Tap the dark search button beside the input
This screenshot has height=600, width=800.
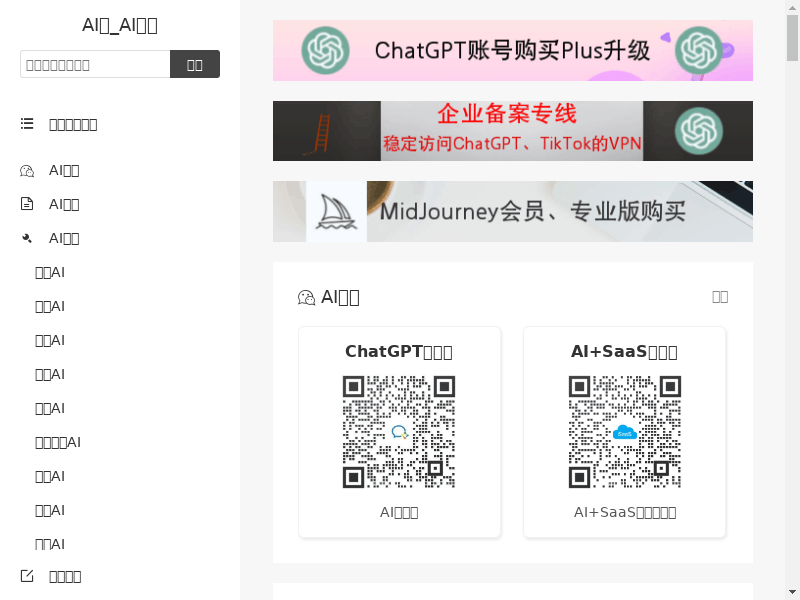(x=195, y=64)
